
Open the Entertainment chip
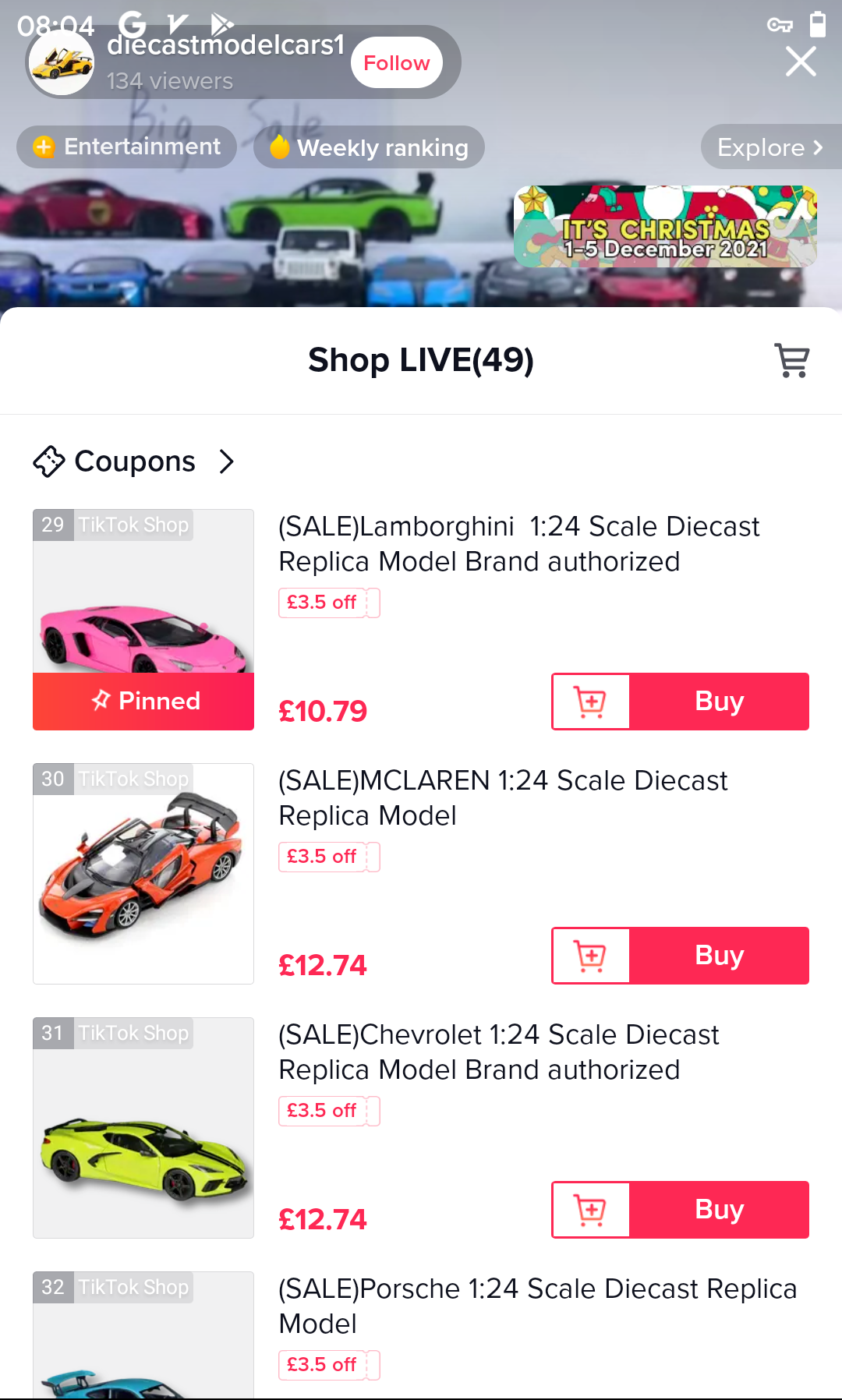(x=127, y=147)
